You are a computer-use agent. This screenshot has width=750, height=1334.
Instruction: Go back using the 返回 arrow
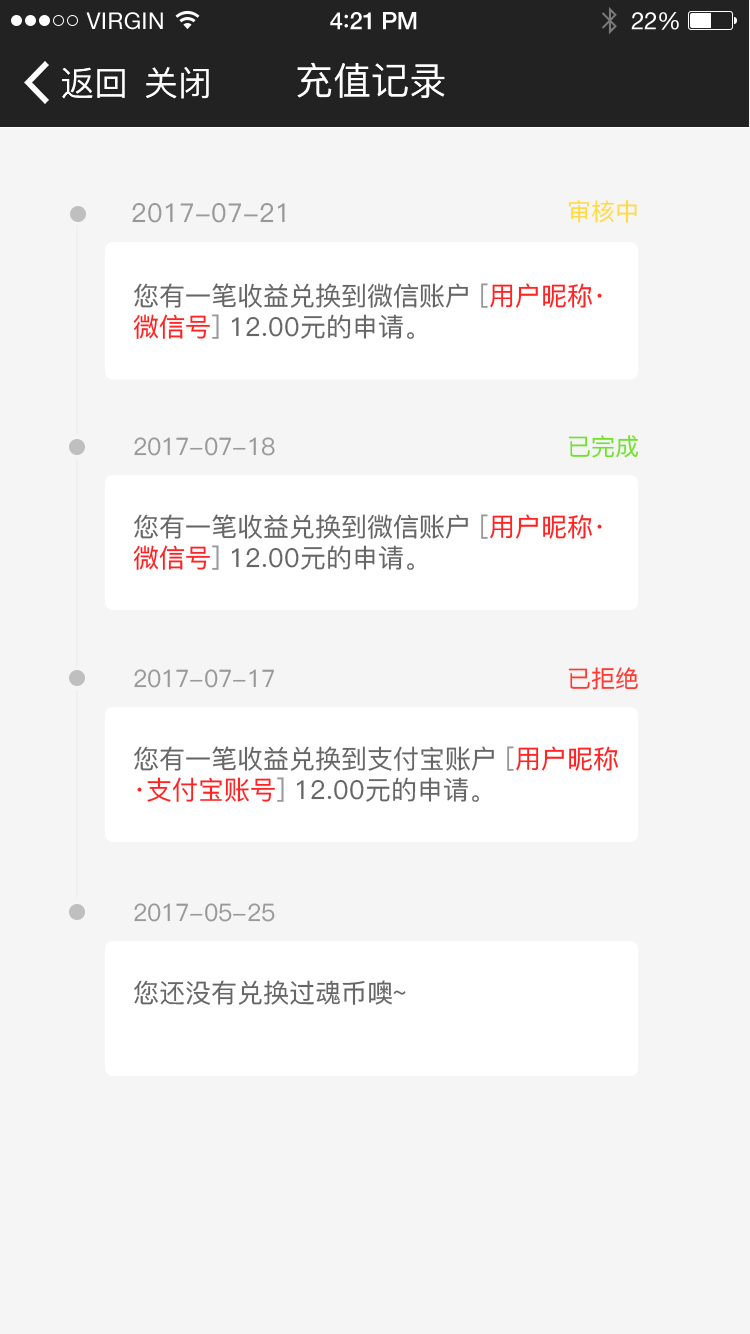75,83
